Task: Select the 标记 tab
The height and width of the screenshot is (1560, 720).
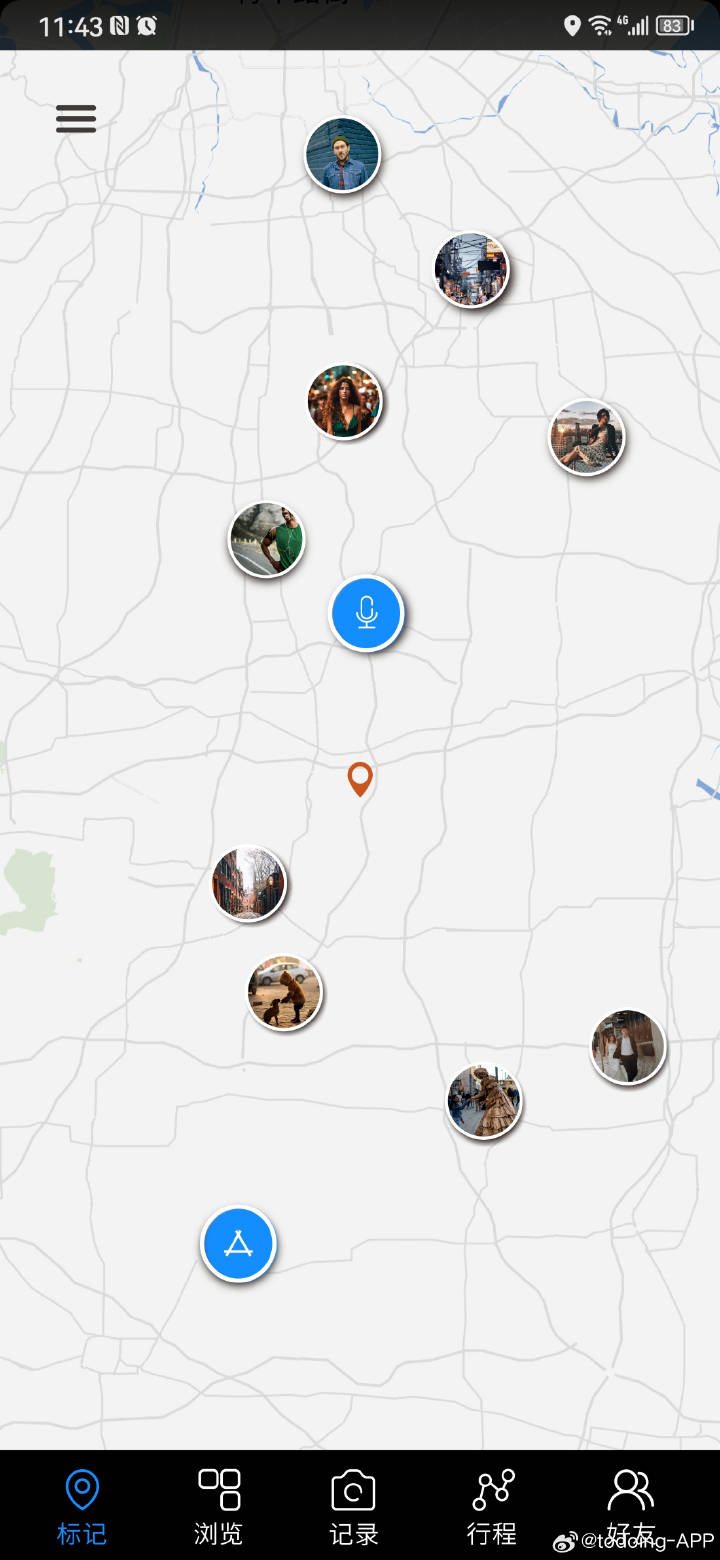Action: [82, 1506]
